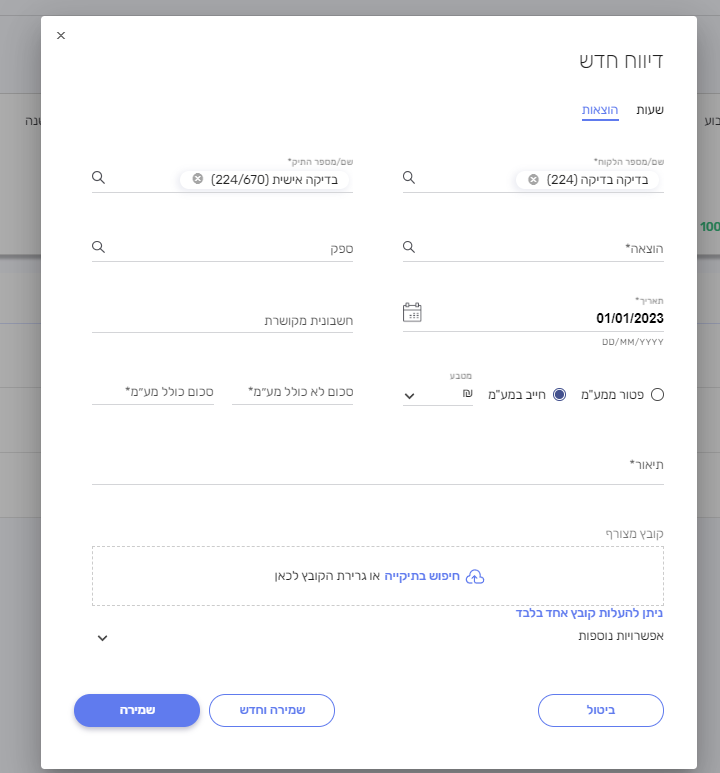Viewport: 720px width, 773px height.
Task: Remove the בדיקה בדיקה (224) client chip
Action: coord(533,180)
